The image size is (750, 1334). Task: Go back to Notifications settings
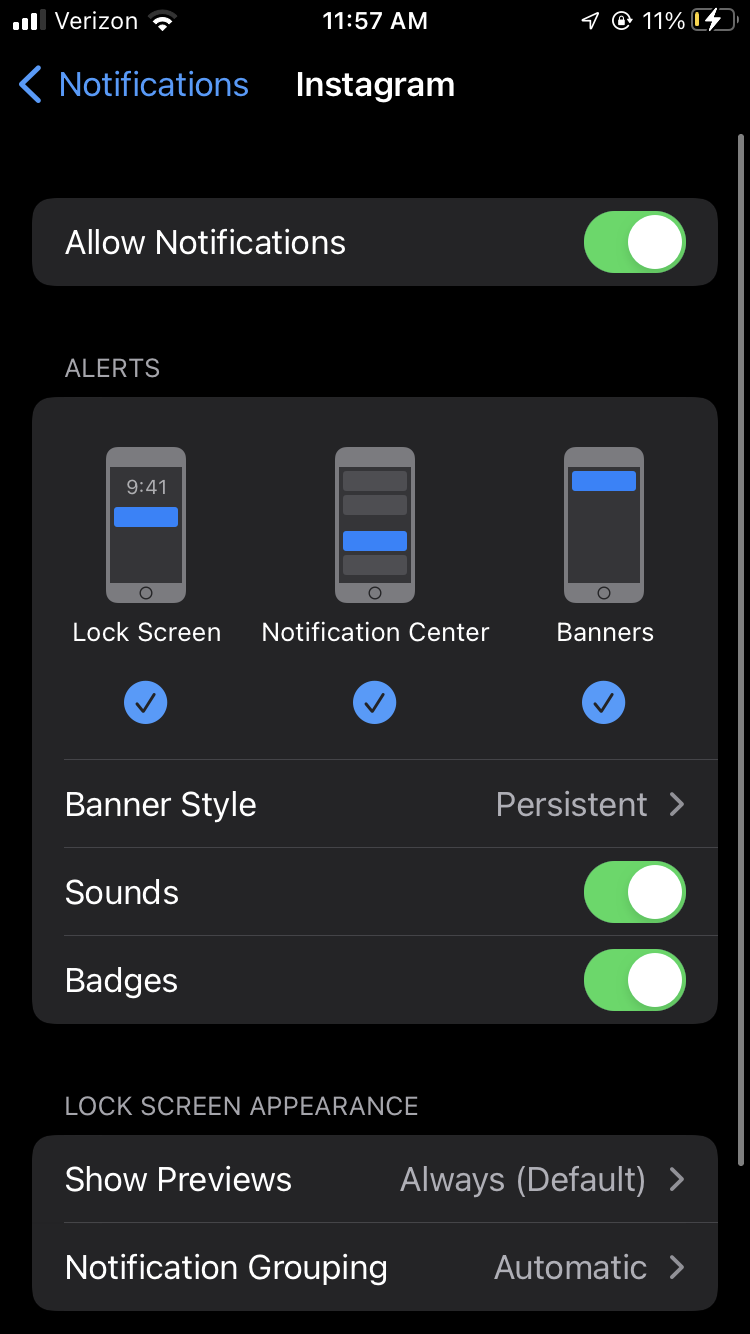[134, 85]
